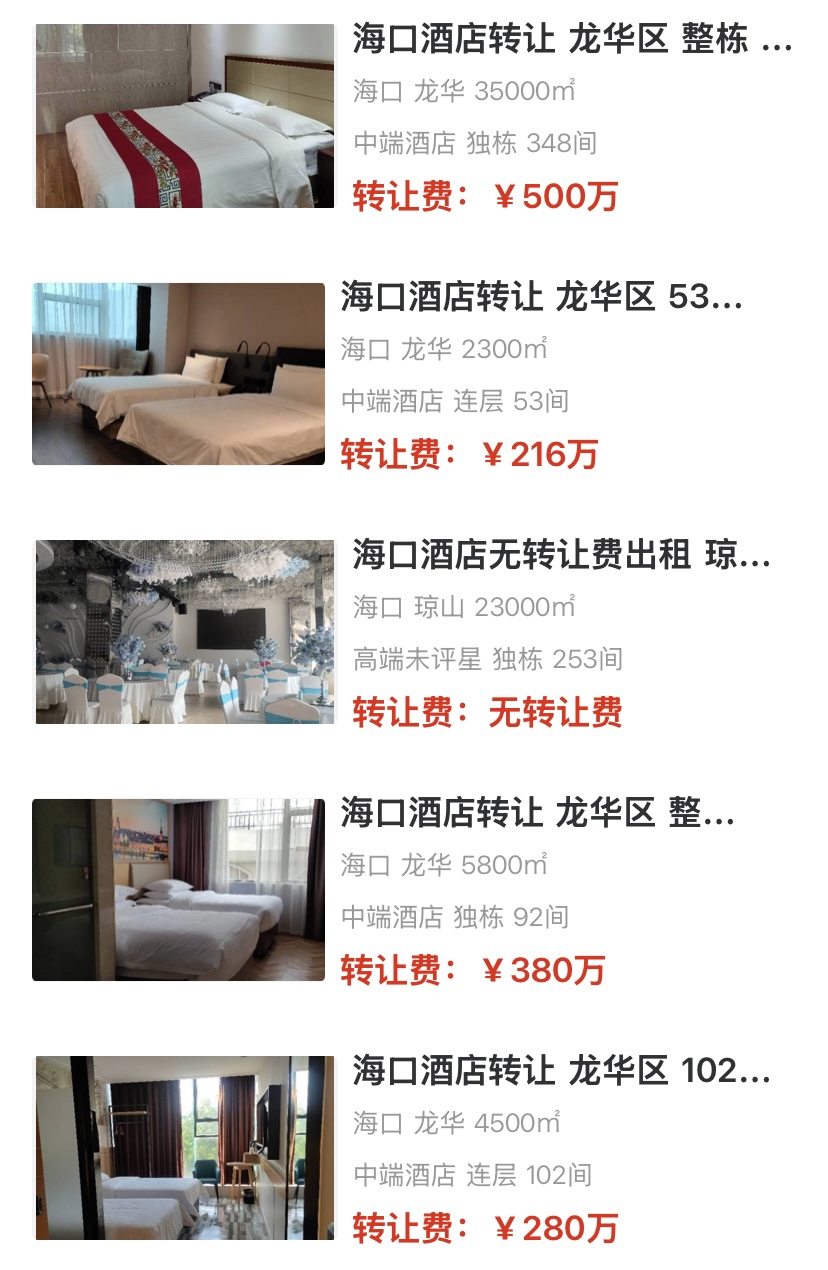The width and height of the screenshot is (828, 1270).
Task: Open the 琼山 253间 listing with 无转让费
Action: click(561, 556)
